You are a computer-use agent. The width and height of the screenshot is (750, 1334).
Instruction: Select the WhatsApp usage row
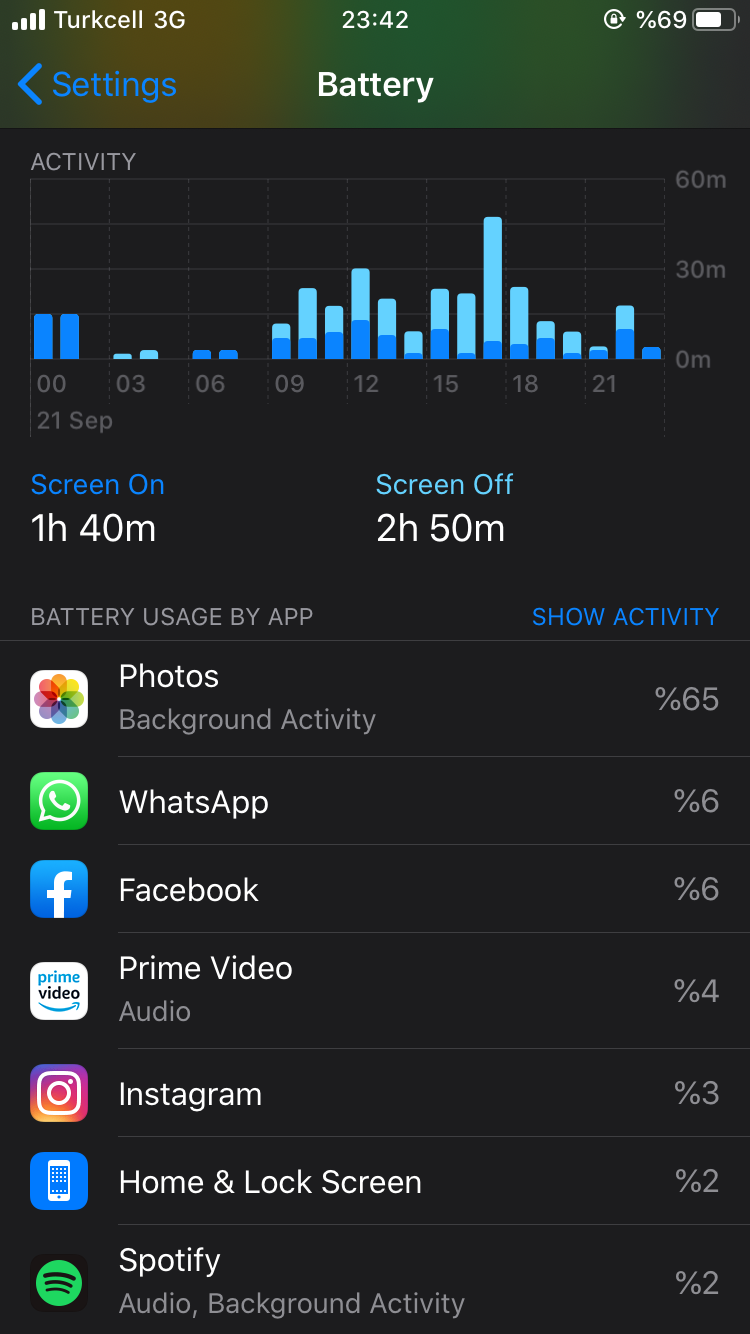click(x=375, y=802)
